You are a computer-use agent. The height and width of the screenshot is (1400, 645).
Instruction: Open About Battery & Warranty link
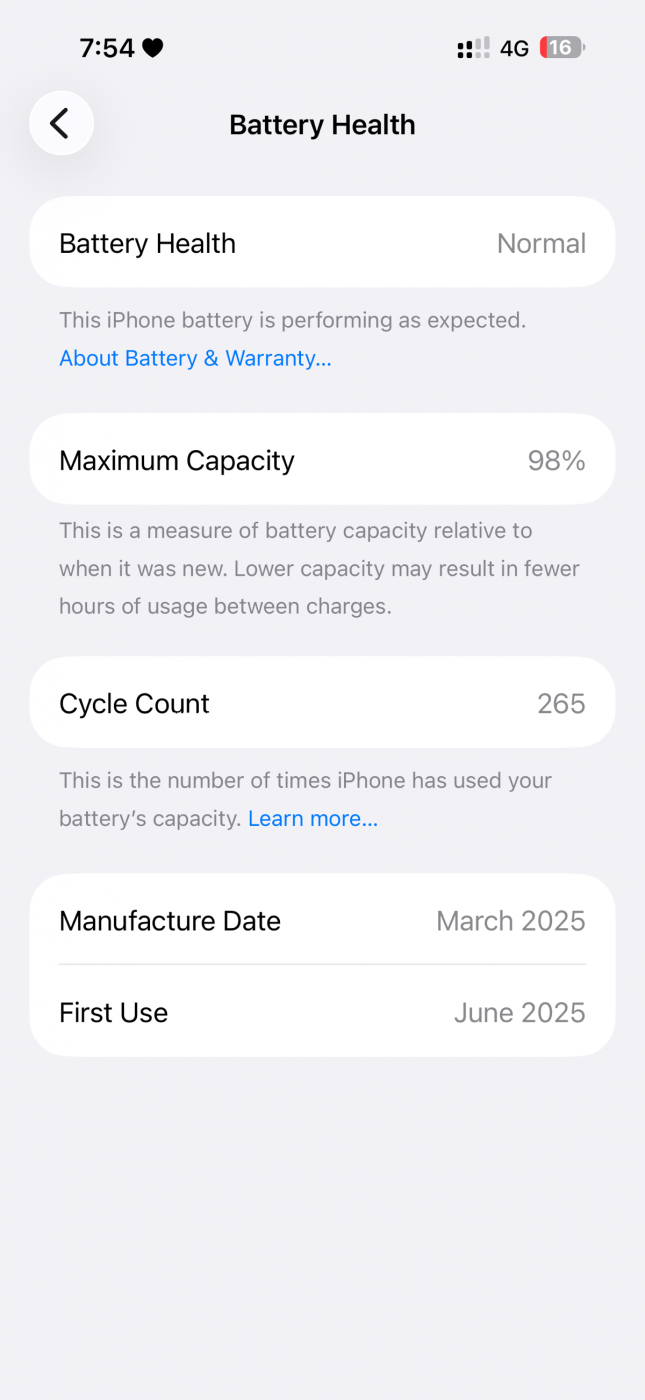point(195,359)
